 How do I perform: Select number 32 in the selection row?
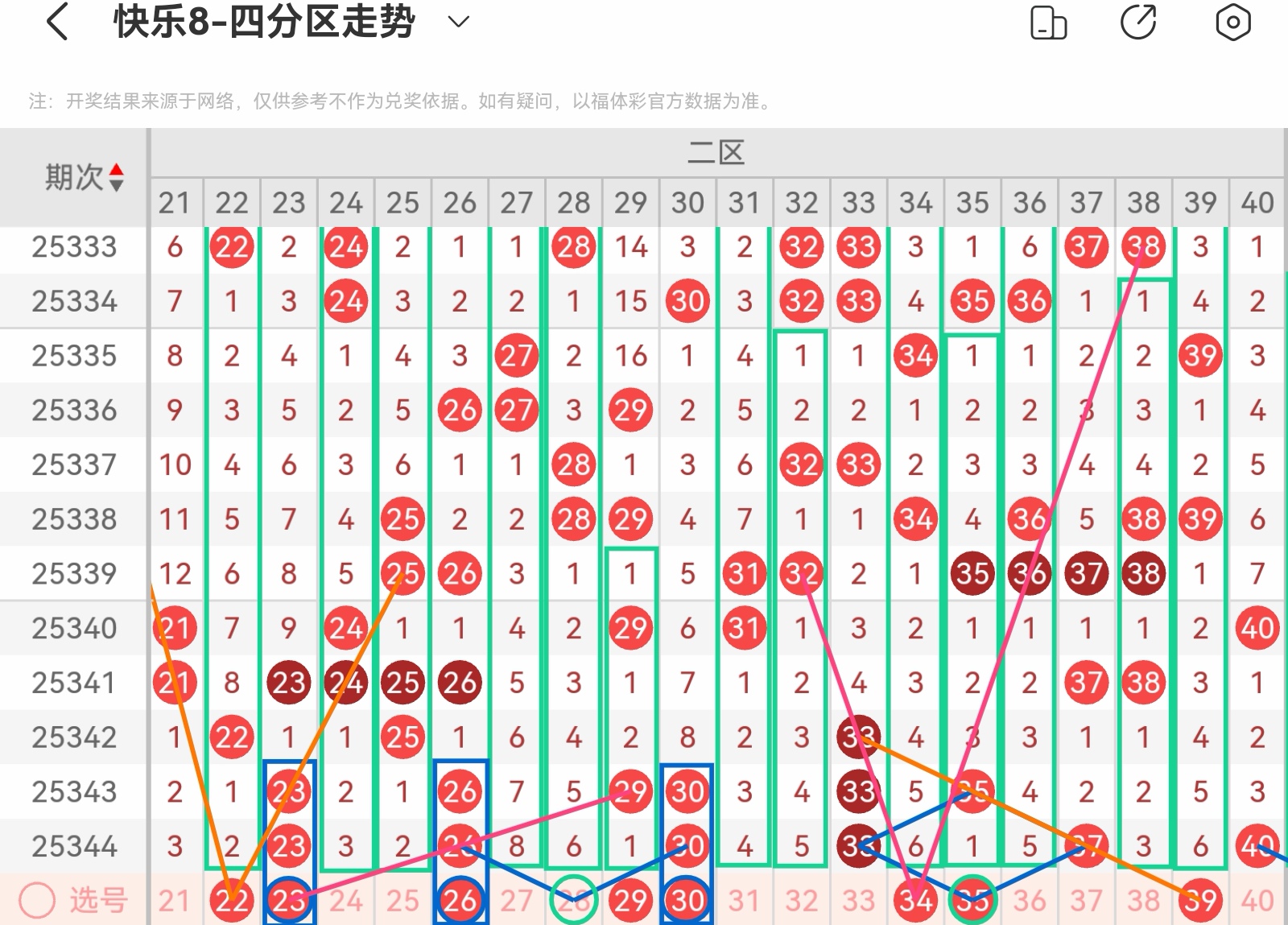[x=801, y=900]
